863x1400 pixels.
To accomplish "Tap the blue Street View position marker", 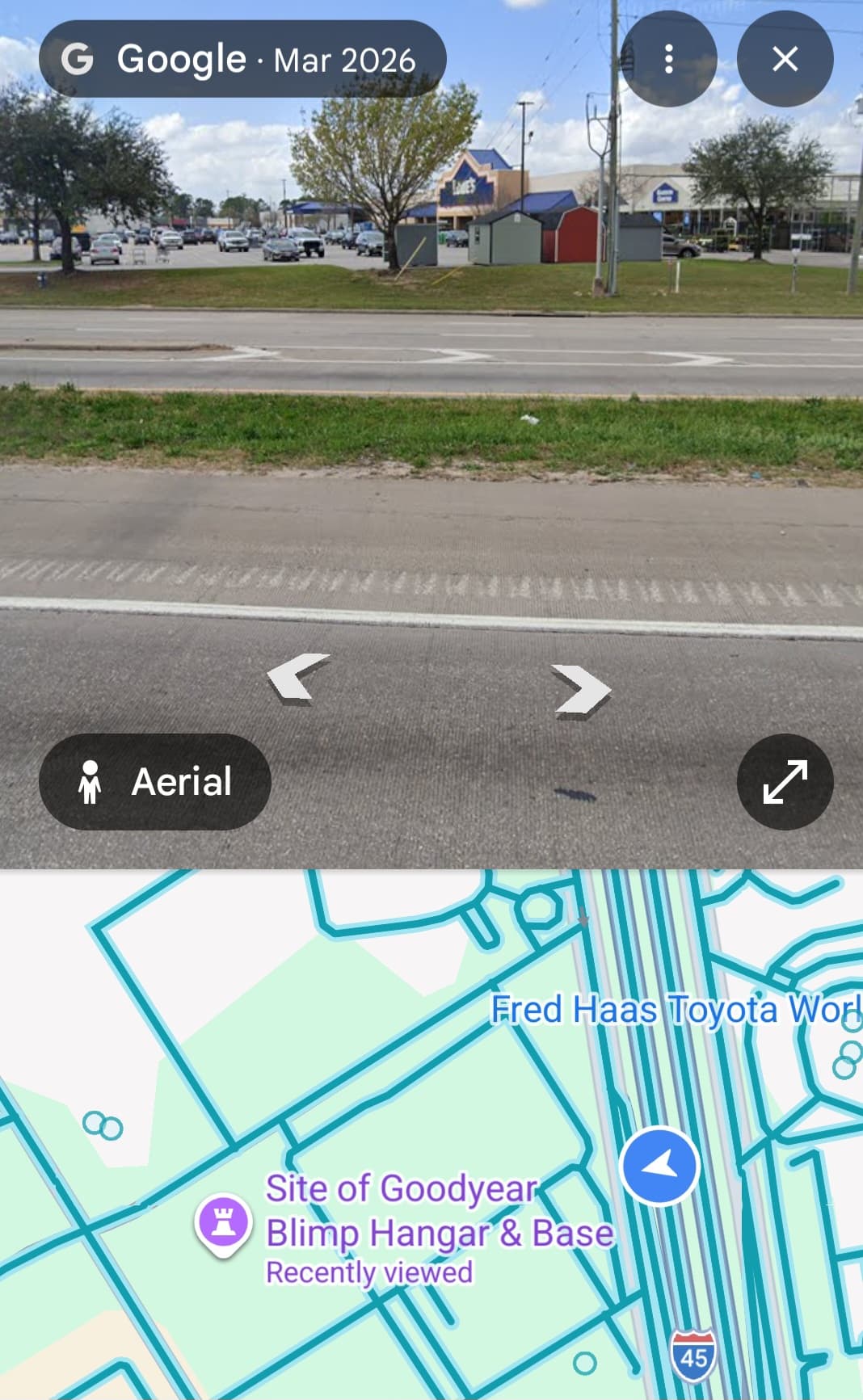I will tap(659, 1167).
